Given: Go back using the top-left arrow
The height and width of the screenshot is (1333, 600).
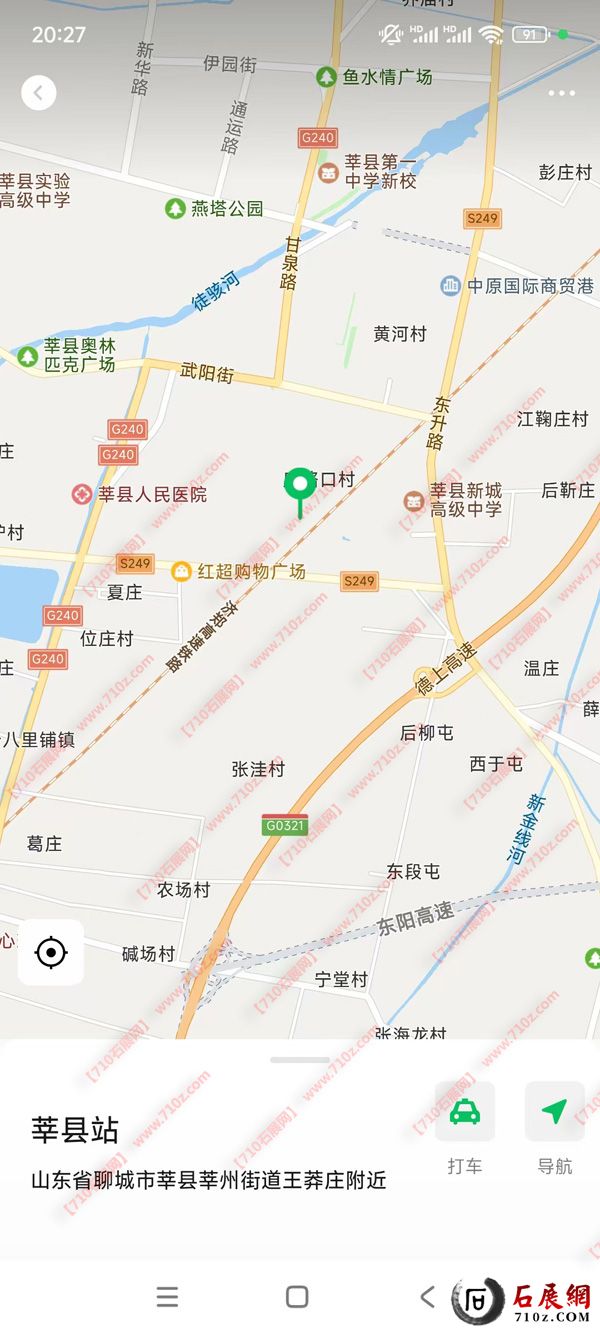Looking at the screenshot, I should point(39,93).
